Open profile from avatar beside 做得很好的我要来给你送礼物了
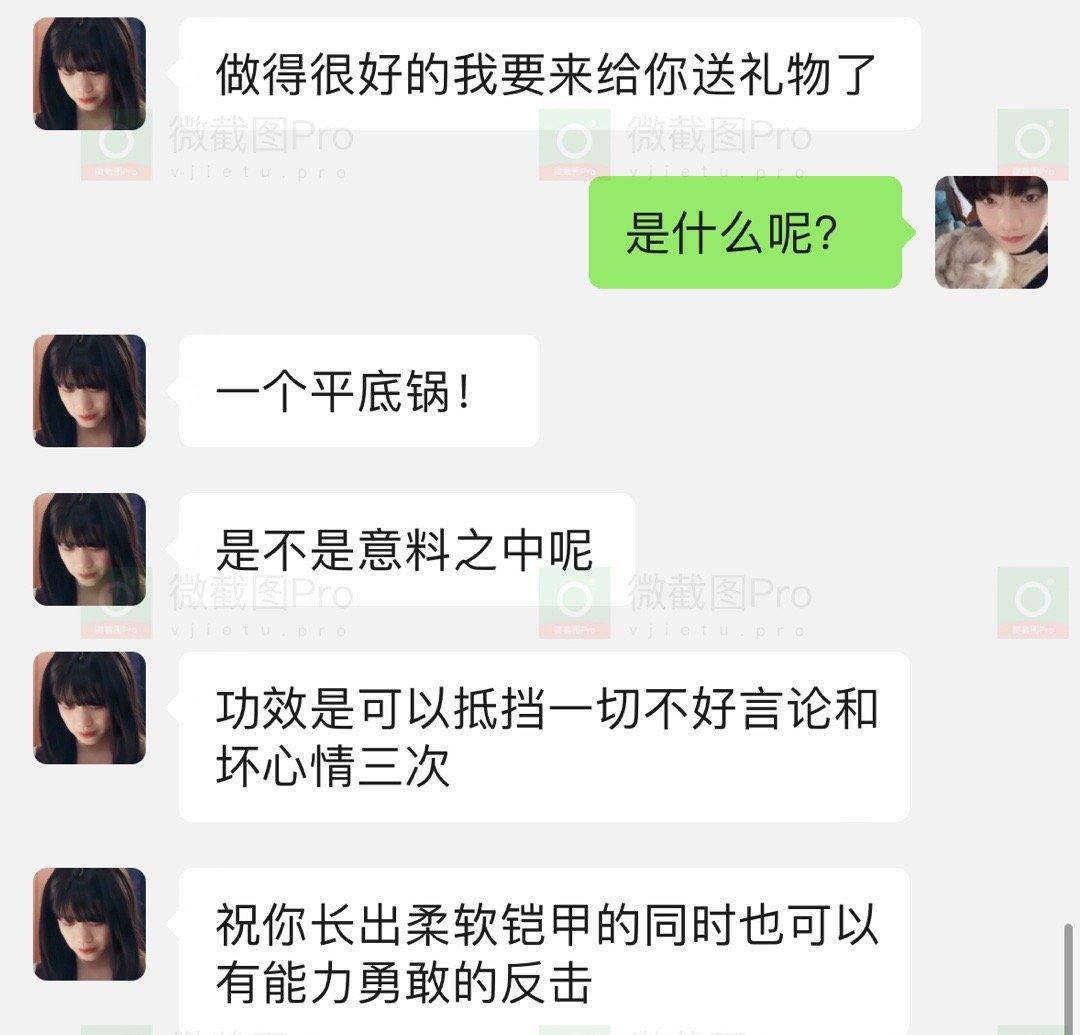The width and height of the screenshot is (1080, 1035). click(90, 73)
